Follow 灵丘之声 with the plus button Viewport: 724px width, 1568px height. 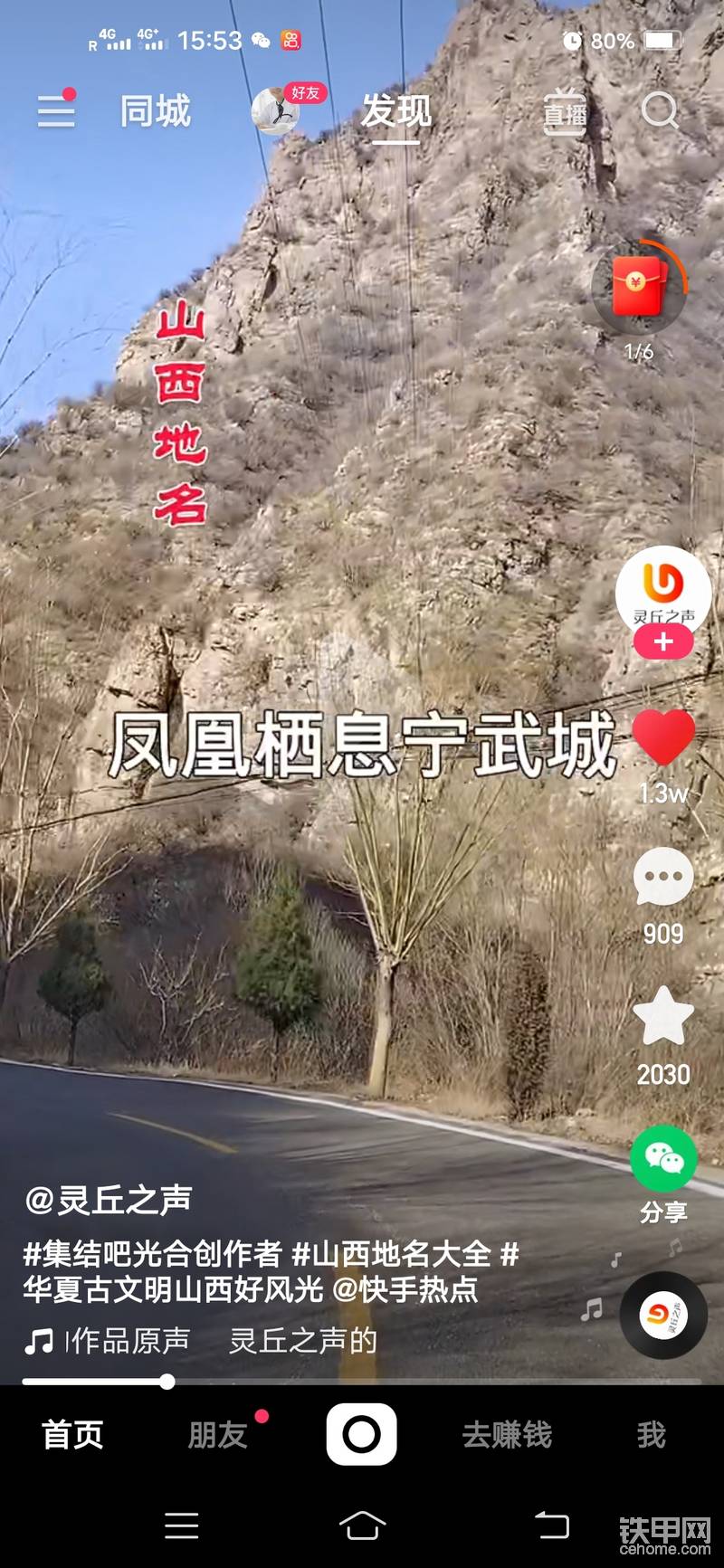click(663, 641)
